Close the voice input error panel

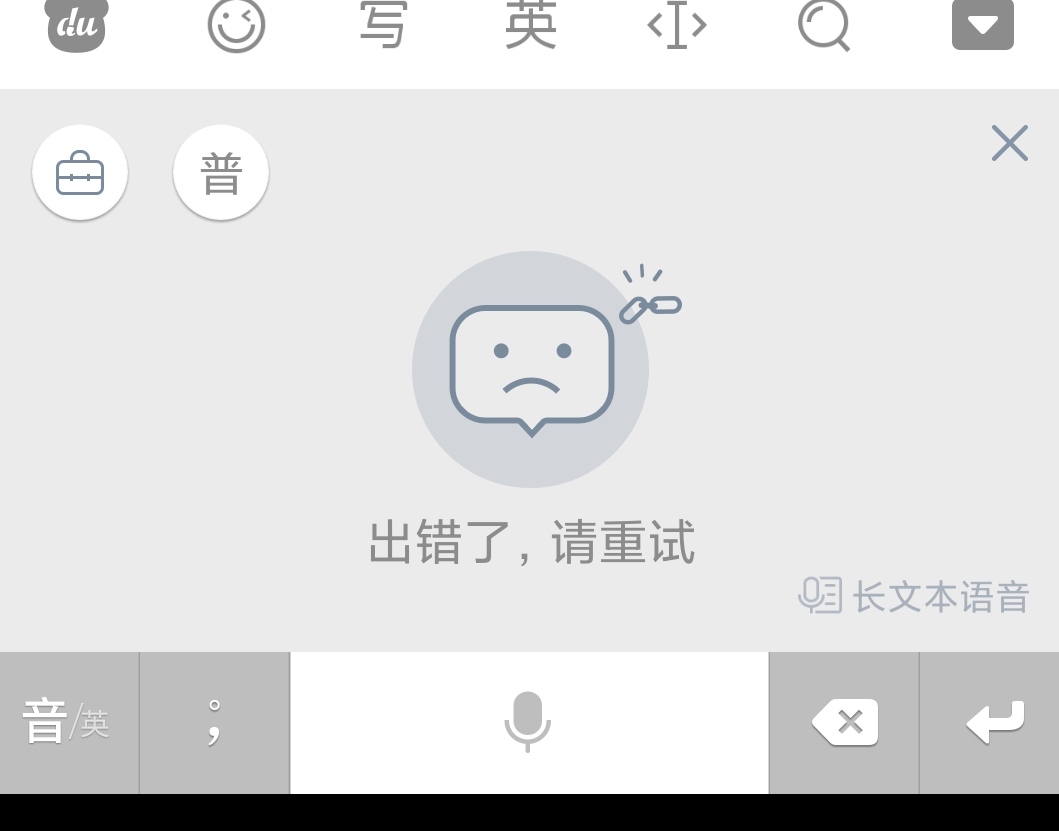coord(1009,143)
